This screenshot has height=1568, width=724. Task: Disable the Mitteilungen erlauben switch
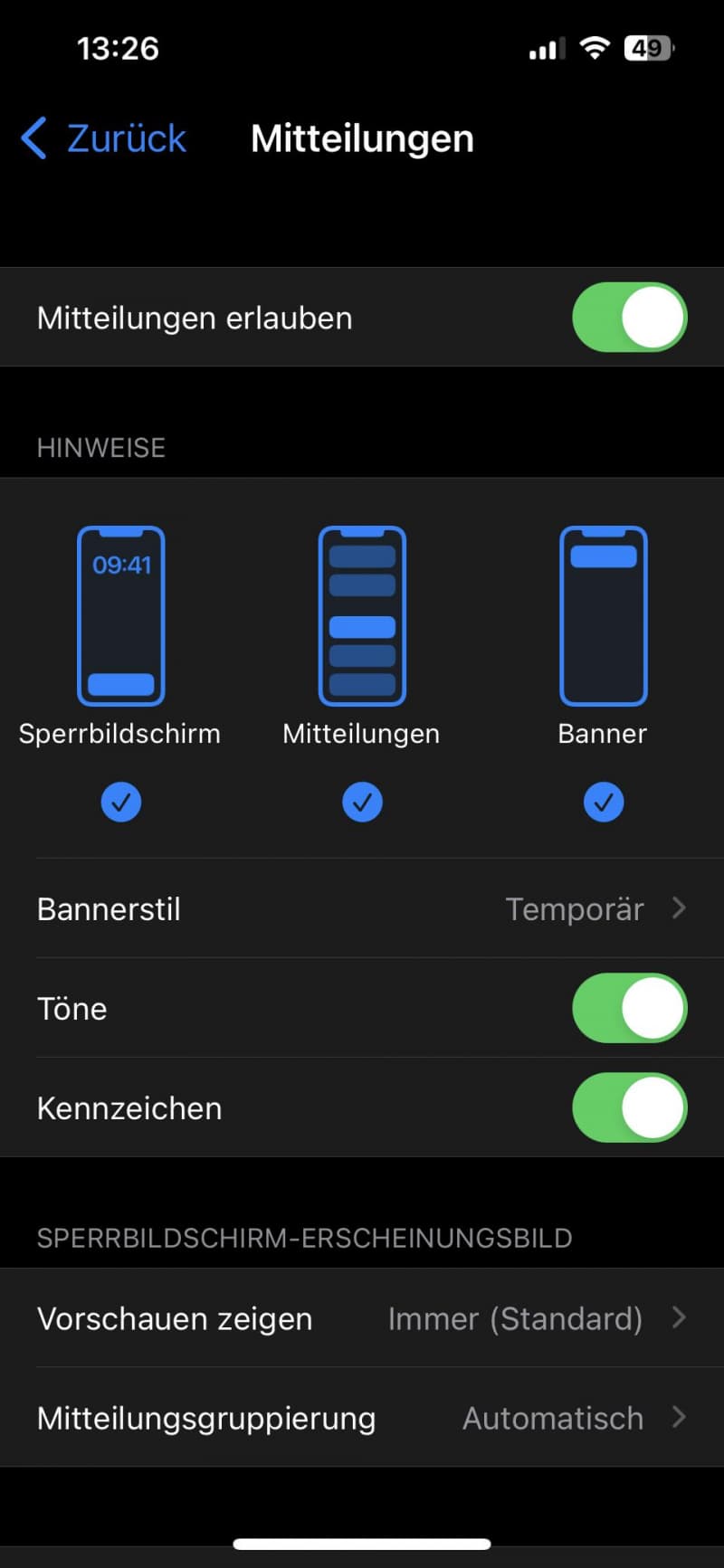pos(630,317)
